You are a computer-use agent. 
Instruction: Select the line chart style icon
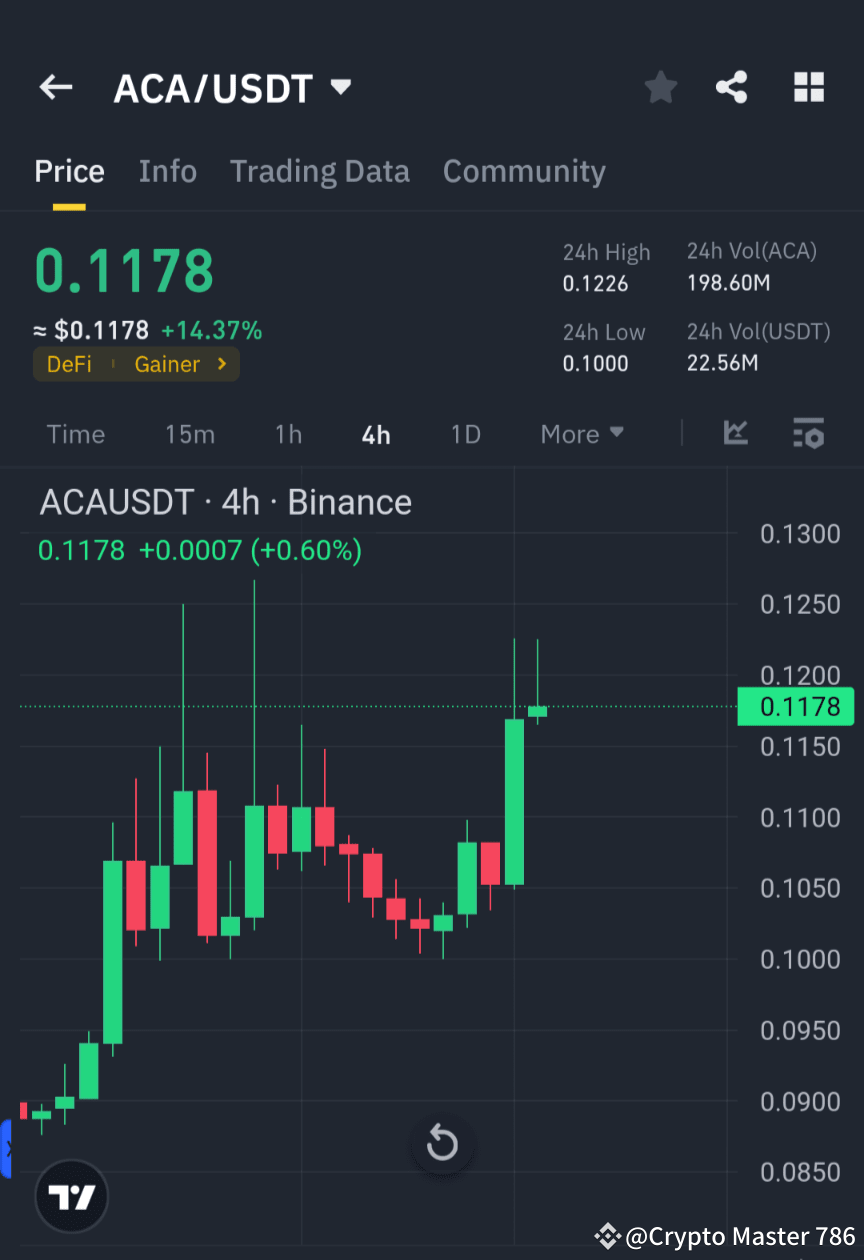(736, 434)
